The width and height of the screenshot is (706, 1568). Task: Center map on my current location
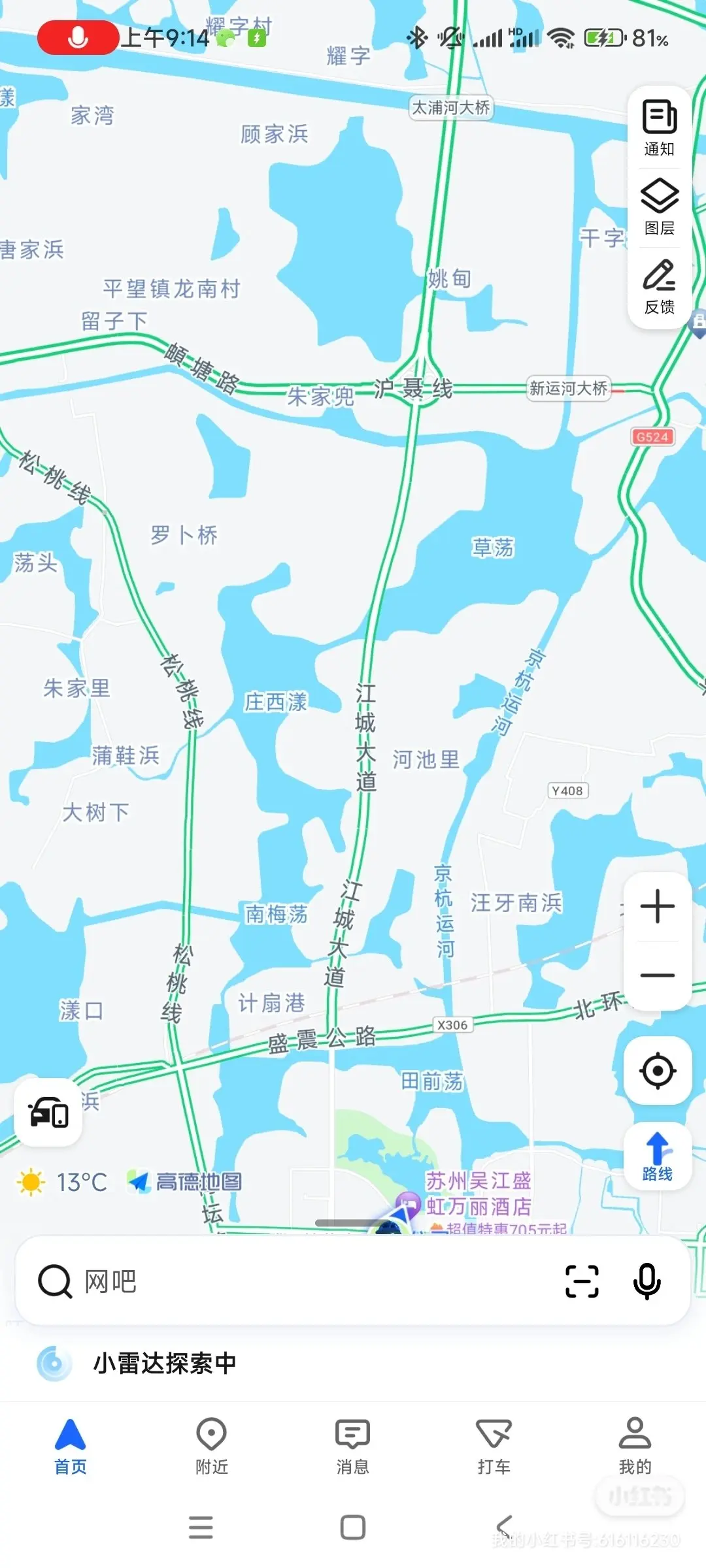point(658,1071)
